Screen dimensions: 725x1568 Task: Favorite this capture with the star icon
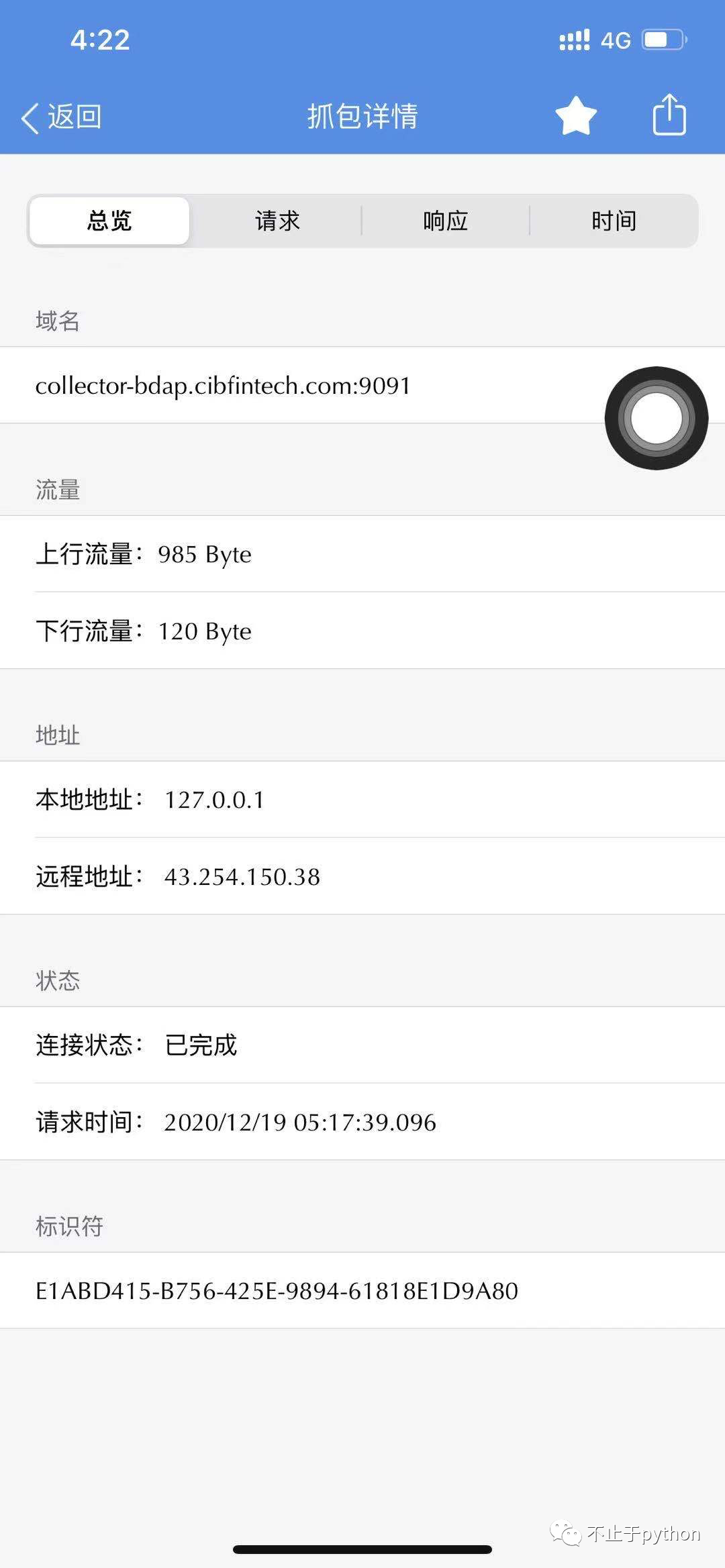click(x=575, y=116)
